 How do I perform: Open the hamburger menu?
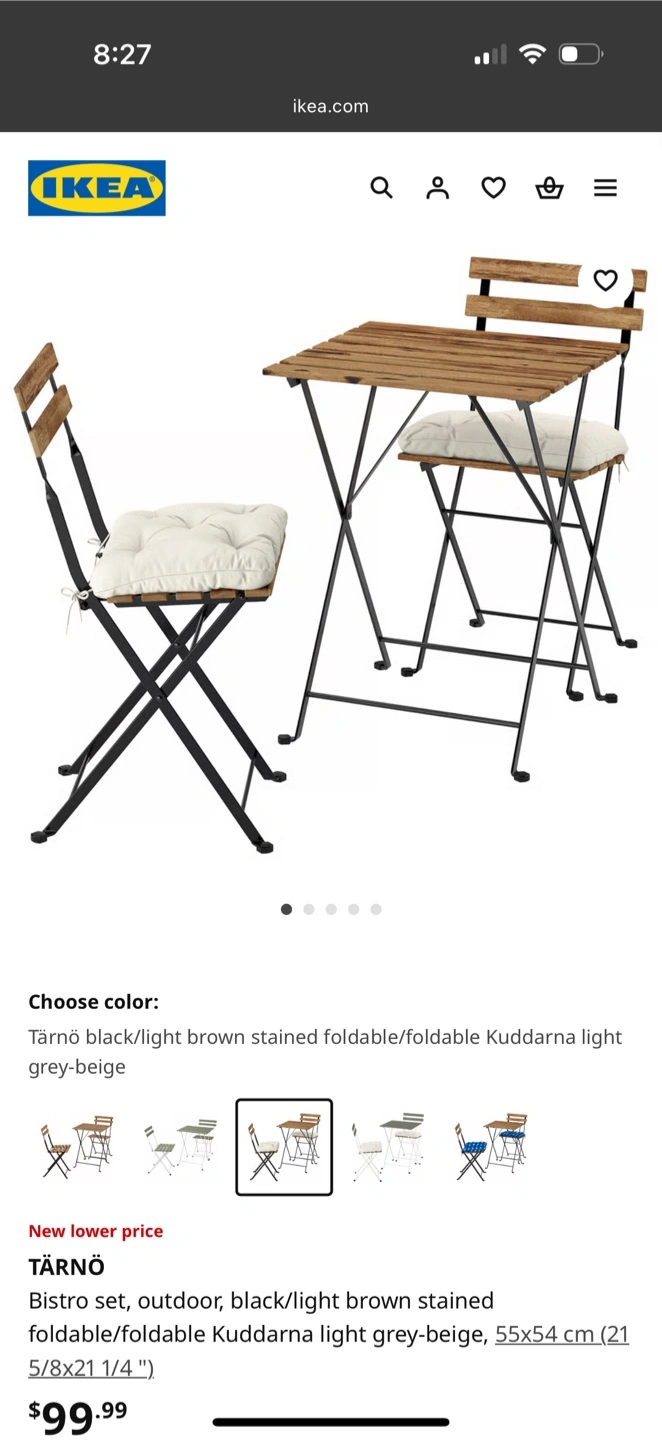605,188
